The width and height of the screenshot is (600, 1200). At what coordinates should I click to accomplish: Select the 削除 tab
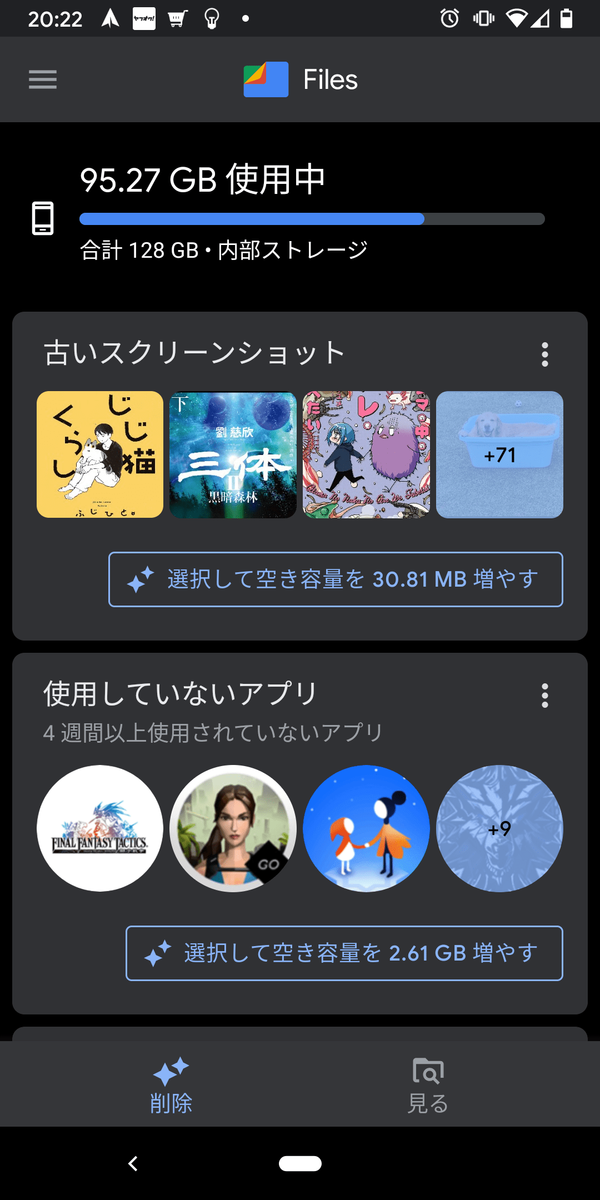[x=171, y=1085]
